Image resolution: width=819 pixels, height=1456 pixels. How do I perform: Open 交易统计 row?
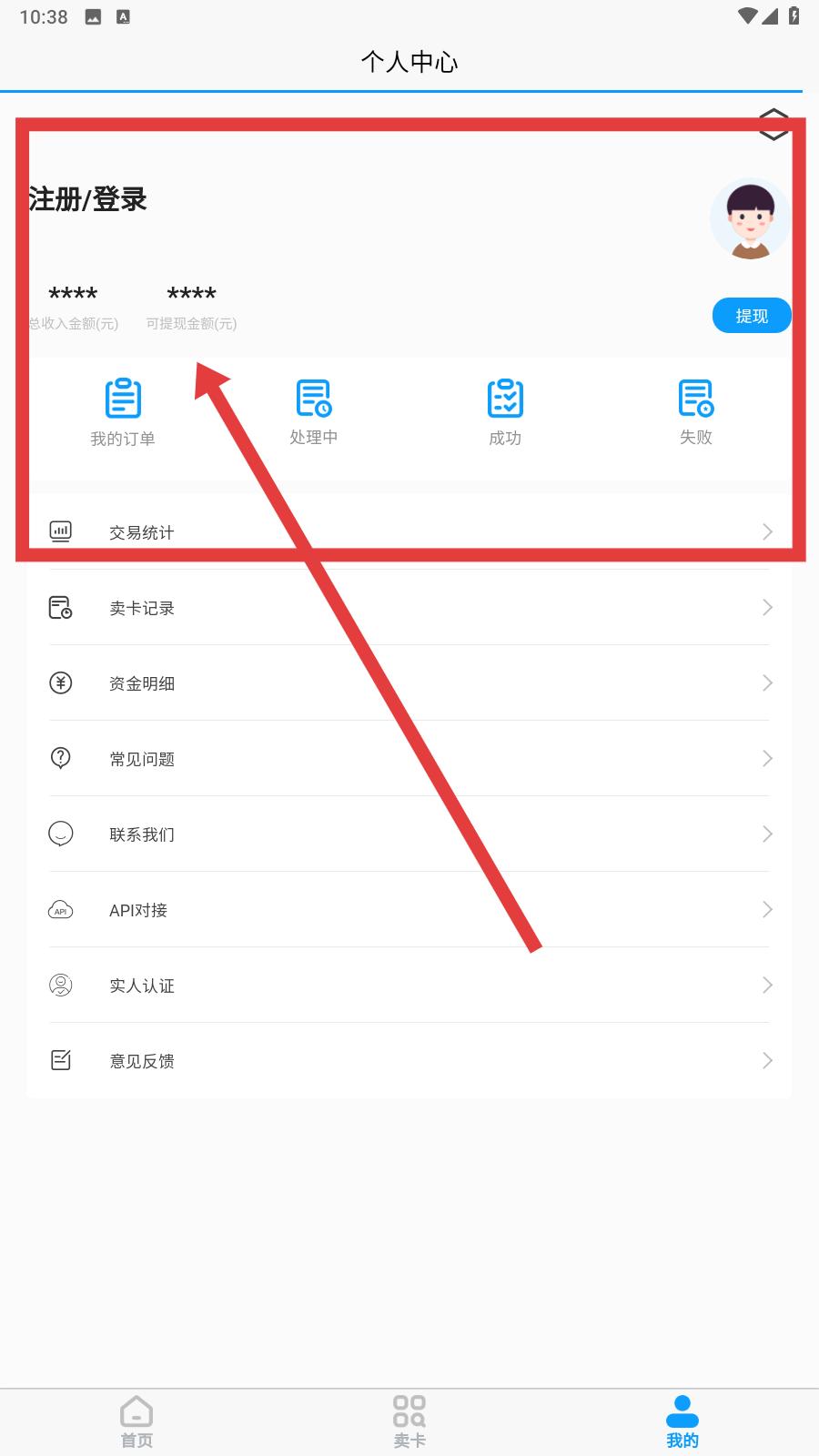coord(409,532)
